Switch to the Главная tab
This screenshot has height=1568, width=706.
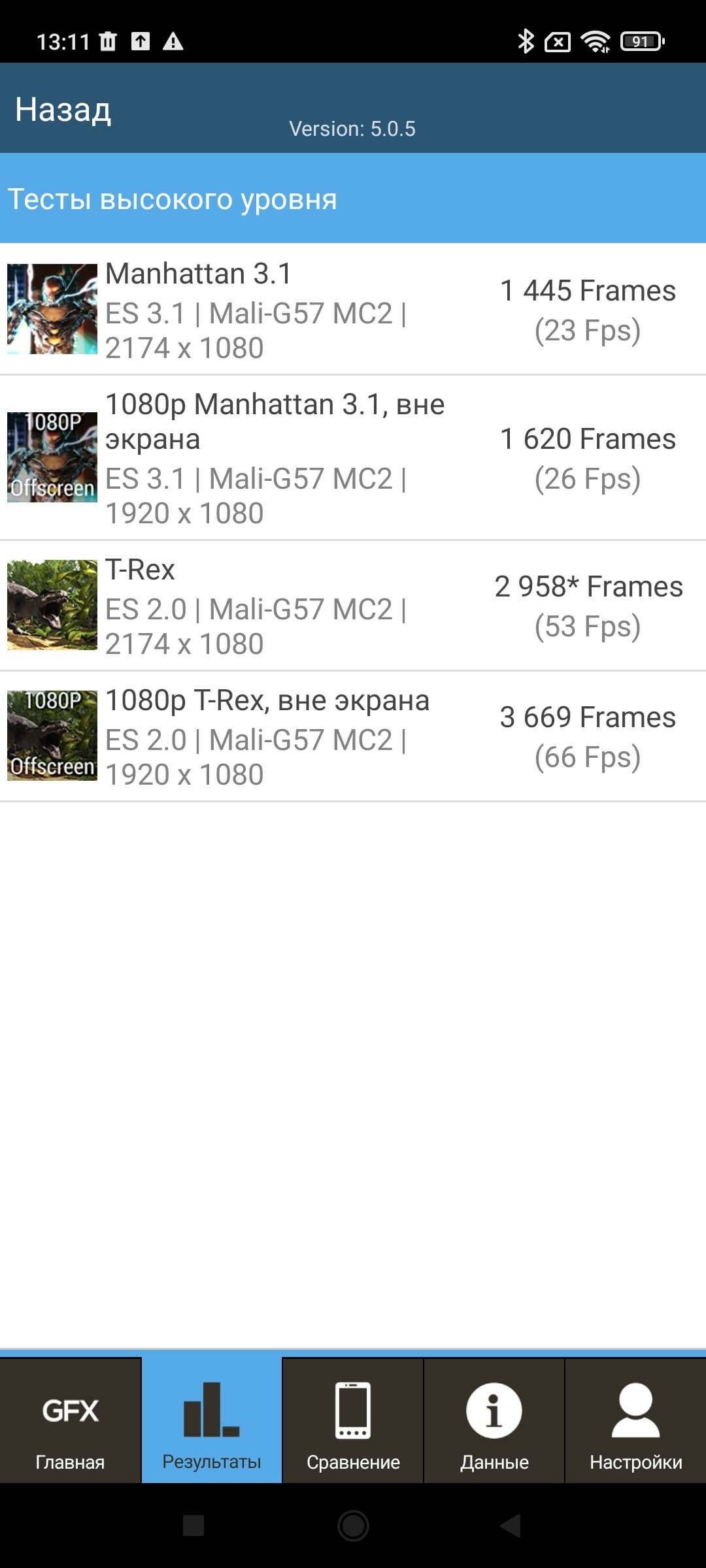(71, 1421)
